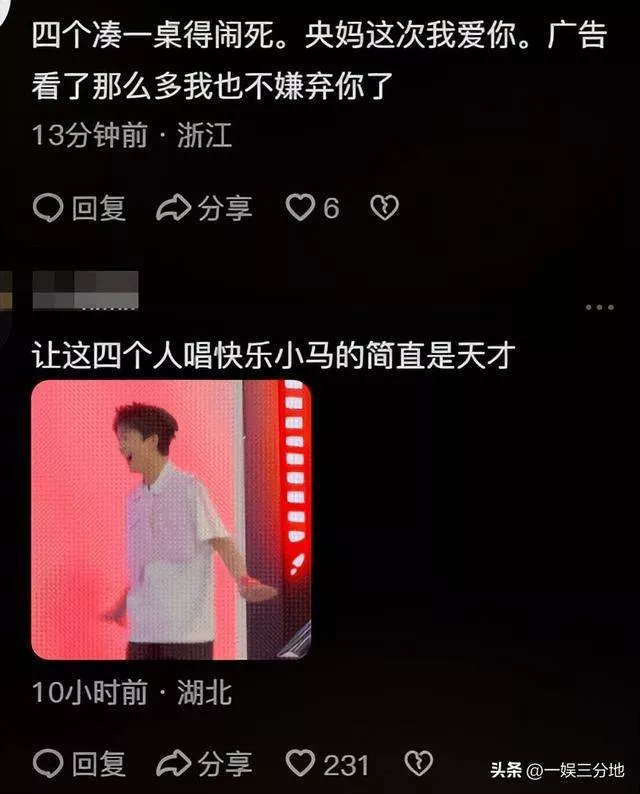This screenshot has width=640, height=794.
Task: Share the 湖北 comment
Action: pos(204,764)
